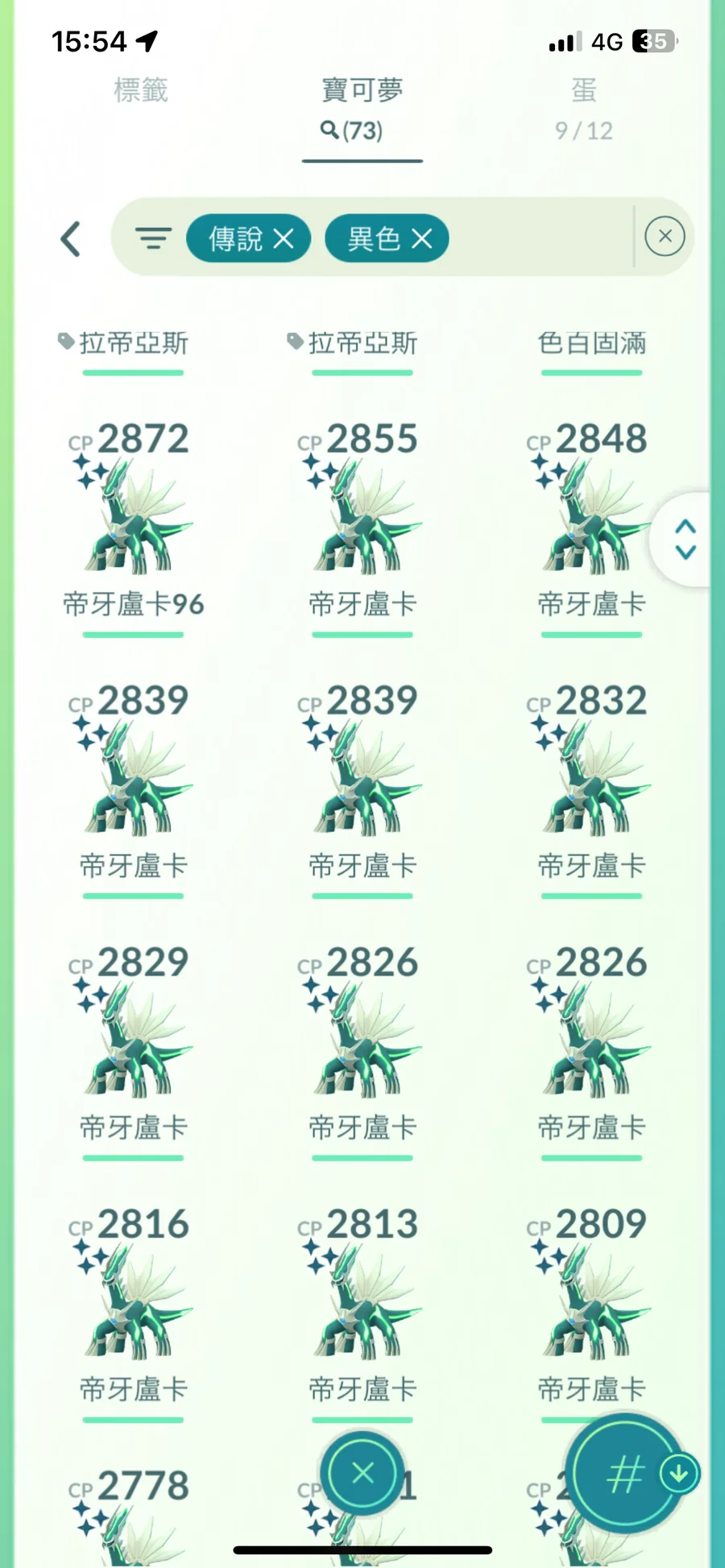Open the filter options icon
This screenshot has width=725, height=1568.
[x=153, y=238]
